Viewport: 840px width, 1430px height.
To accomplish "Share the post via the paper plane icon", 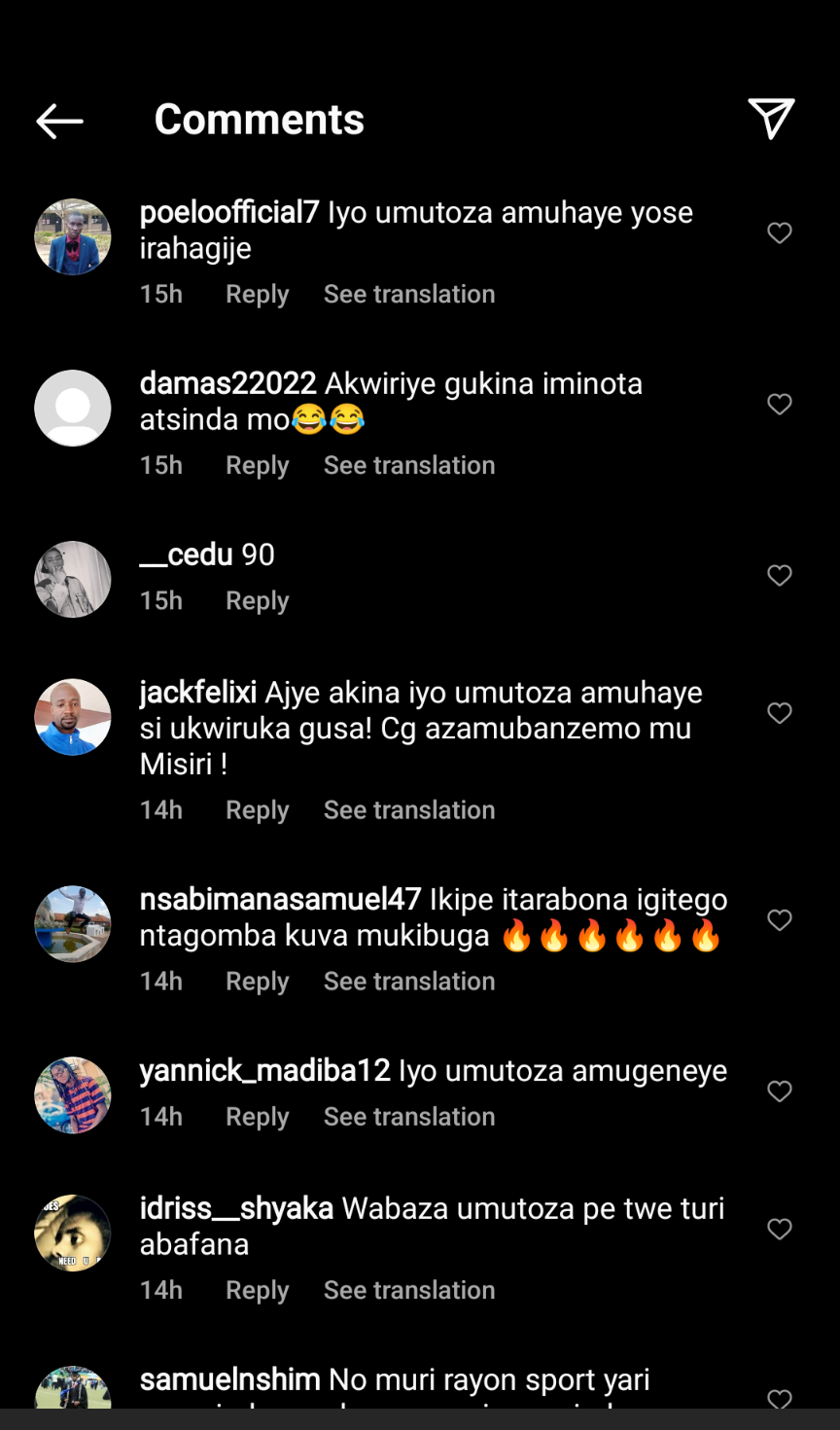I will tap(771, 119).
